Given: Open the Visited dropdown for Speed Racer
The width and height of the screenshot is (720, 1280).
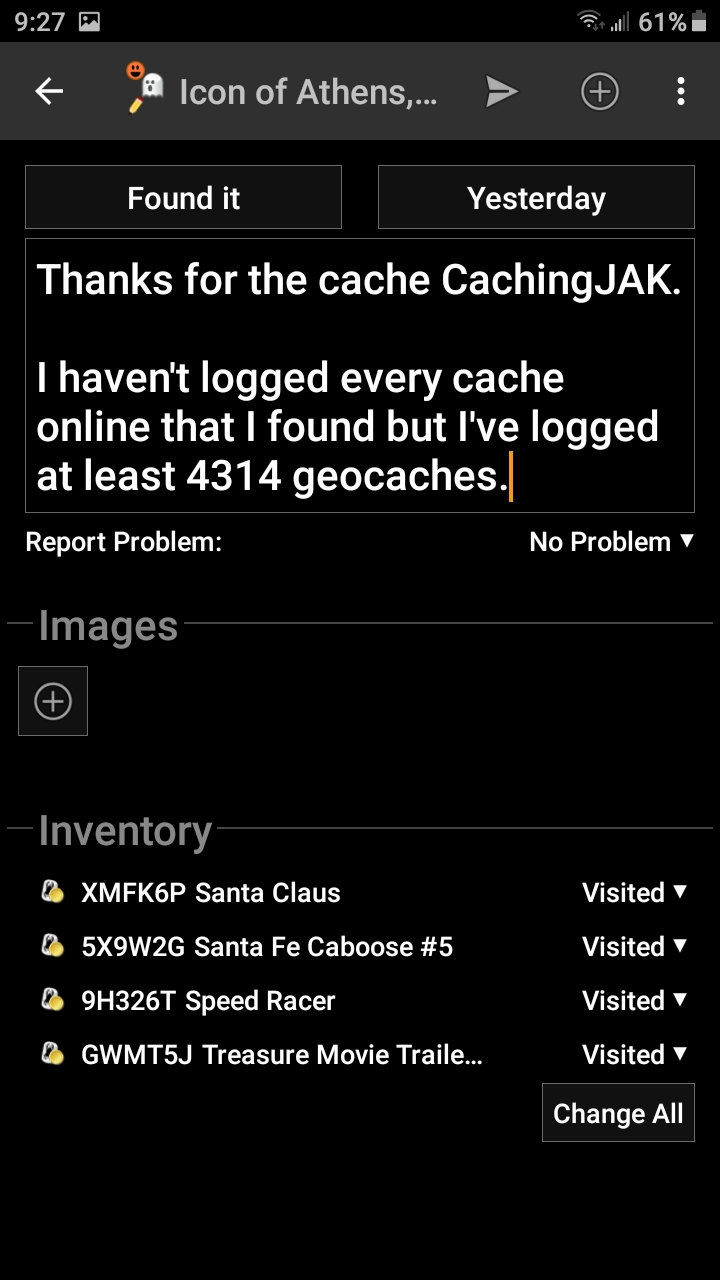Looking at the screenshot, I should tap(634, 1000).
